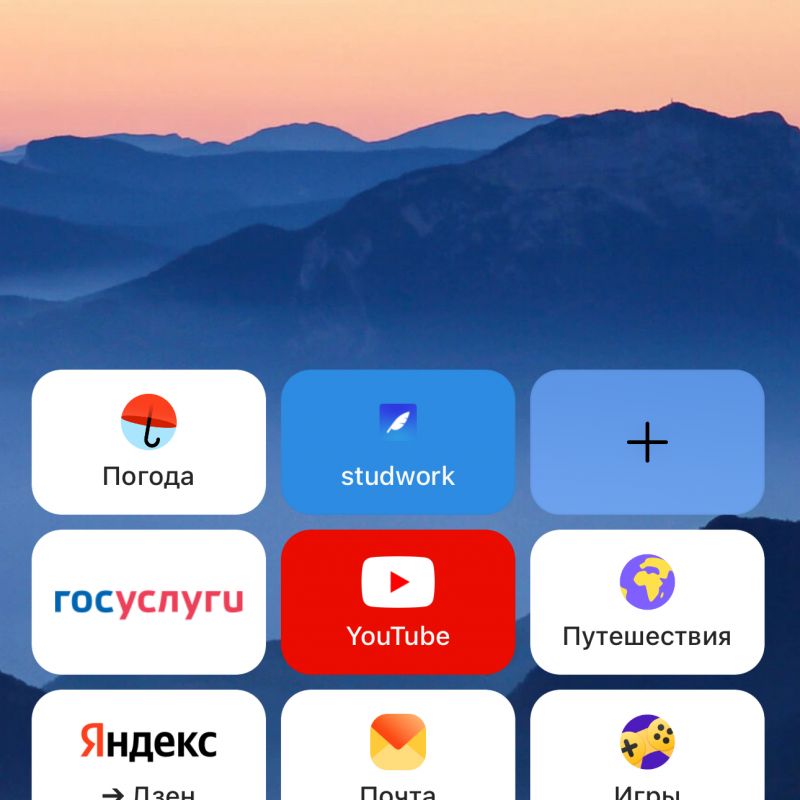Open Путешествия travel tile
The image size is (800, 800).
pos(647,602)
